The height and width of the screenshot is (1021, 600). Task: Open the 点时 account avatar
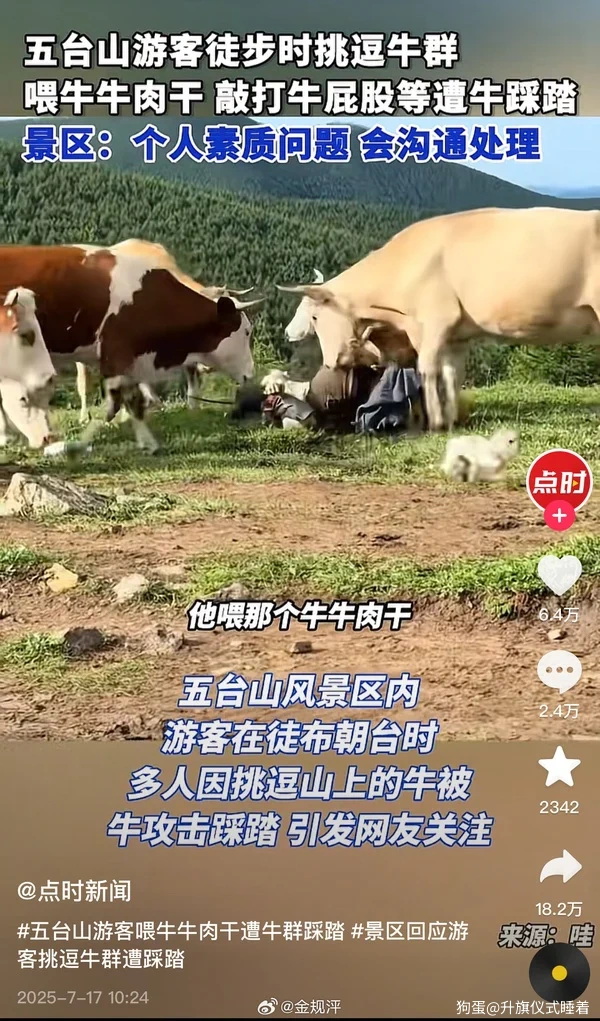pyautogui.click(x=558, y=480)
